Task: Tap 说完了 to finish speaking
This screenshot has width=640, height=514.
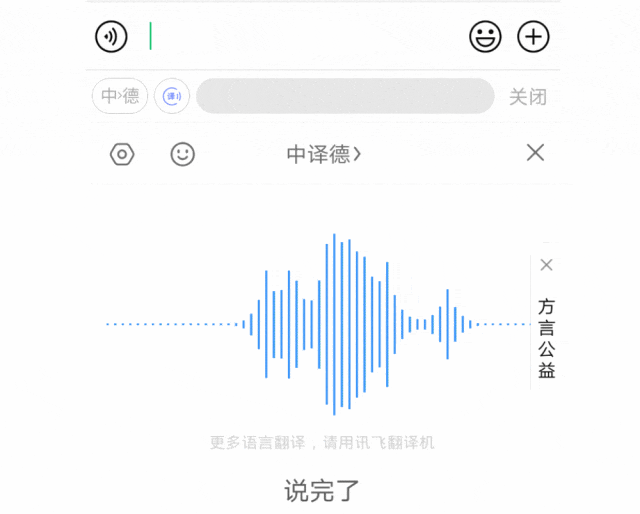Action: pos(321,490)
